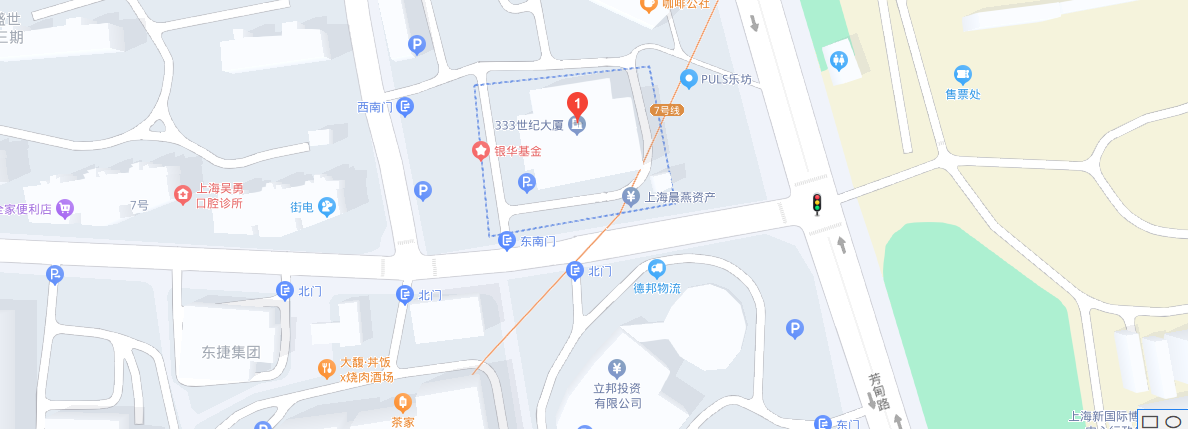1188x429 pixels.
Task: Open the 大醵·丼饭x烧肉酒场 restaurant marker
Action: point(326,369)
